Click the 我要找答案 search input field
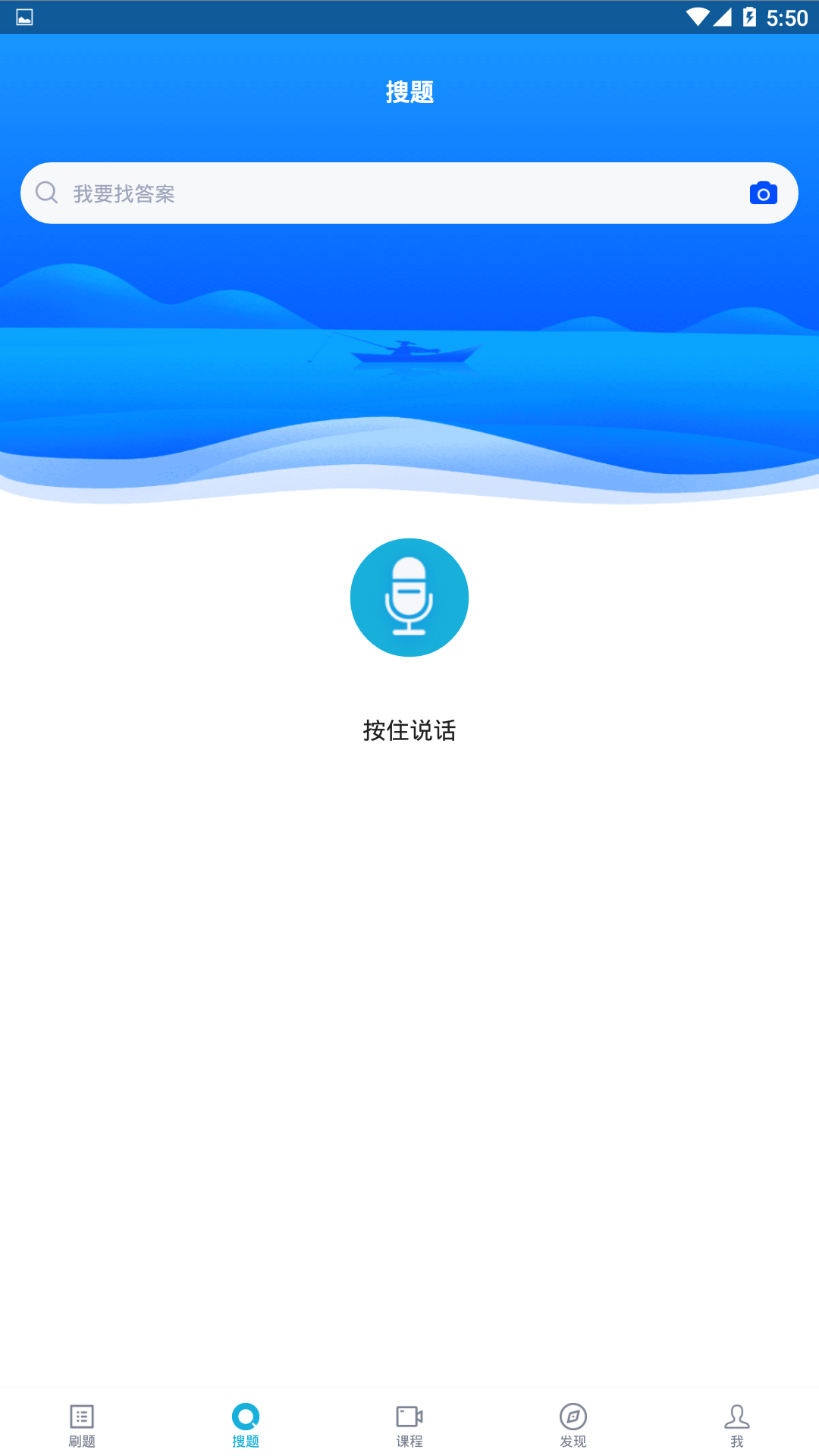The height and width of the screenshot is (1456, 819). (303, 193)
